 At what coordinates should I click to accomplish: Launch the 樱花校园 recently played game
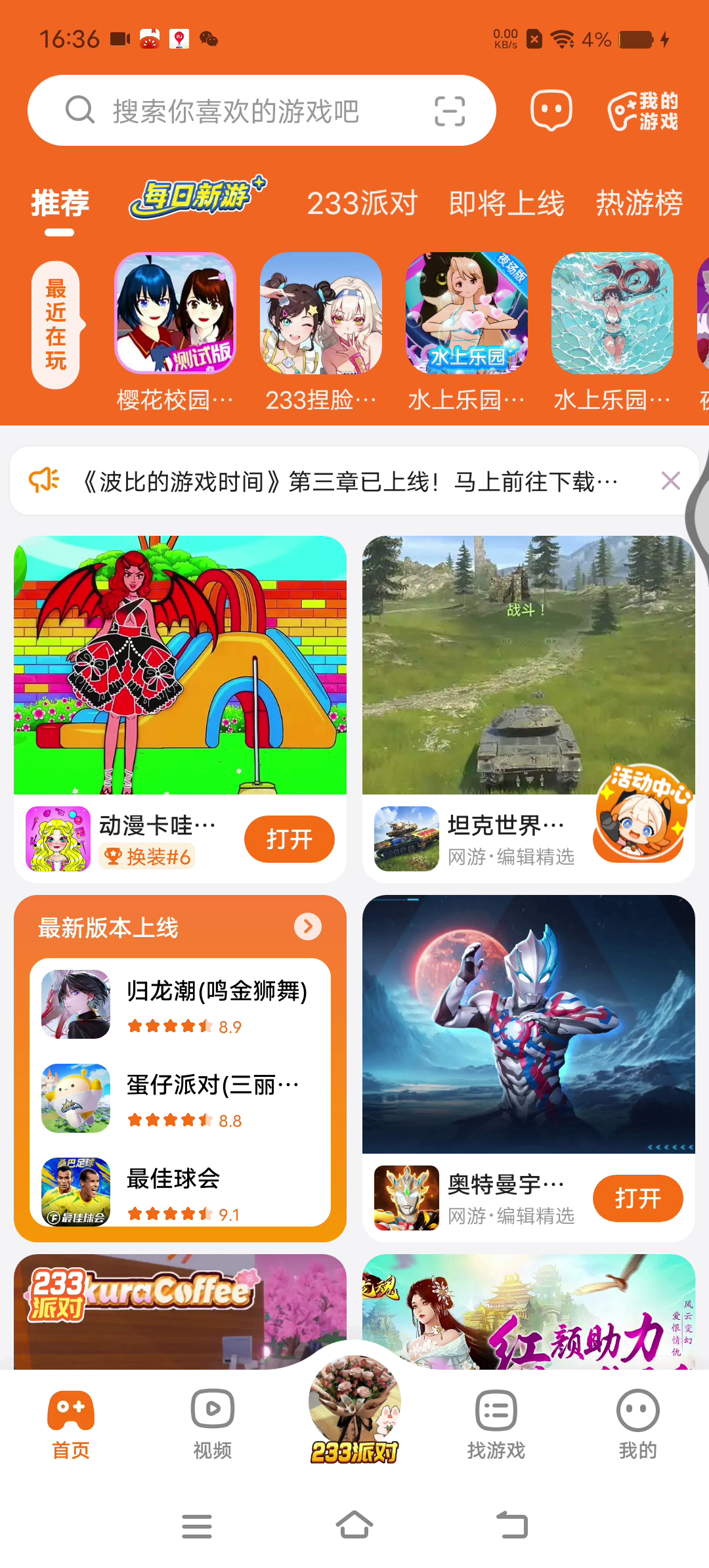click(x=175, y=314)
